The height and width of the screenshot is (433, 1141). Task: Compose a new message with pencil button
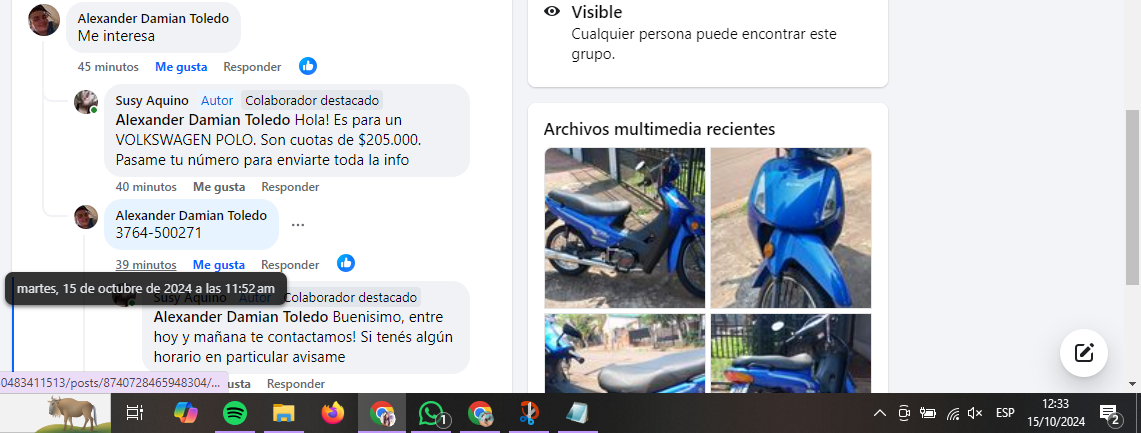point(1083,353)
